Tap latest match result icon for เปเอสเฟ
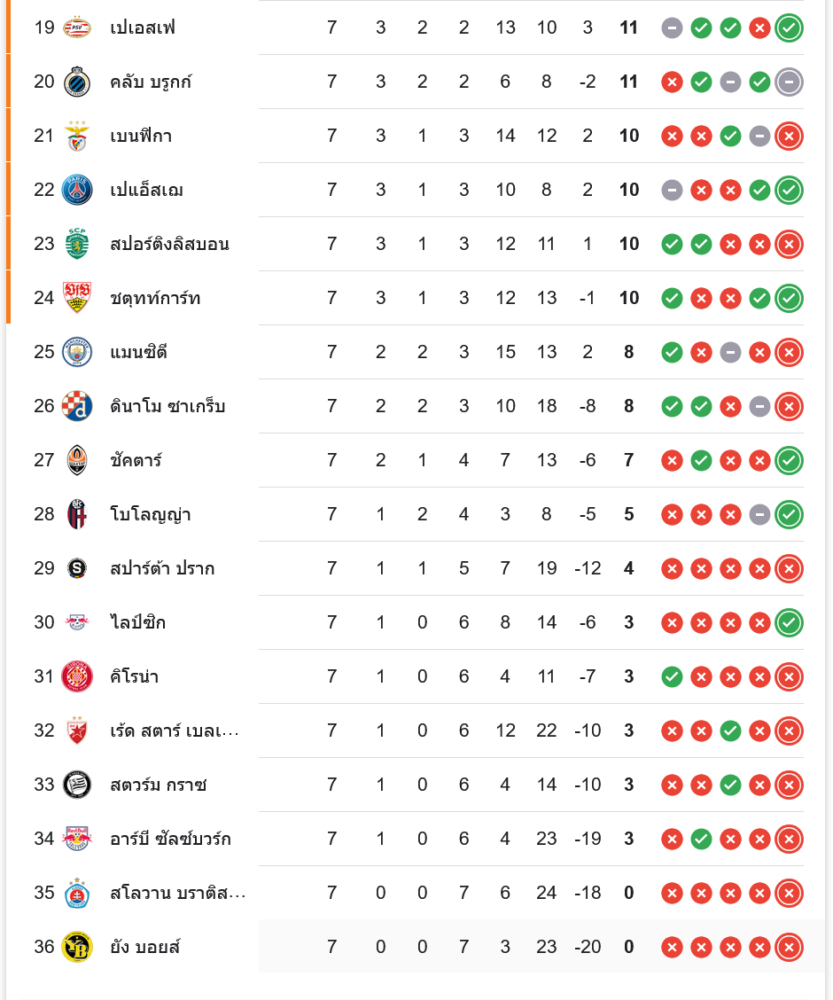Screen dimensions: 833x1000 coord(789,28)
